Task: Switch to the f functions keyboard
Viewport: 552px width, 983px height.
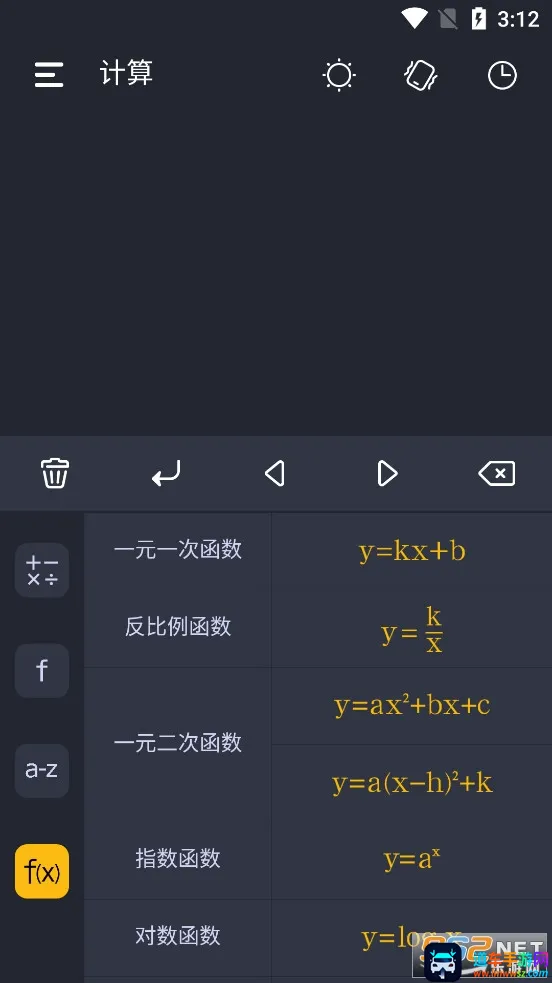Action: (42, 670)
